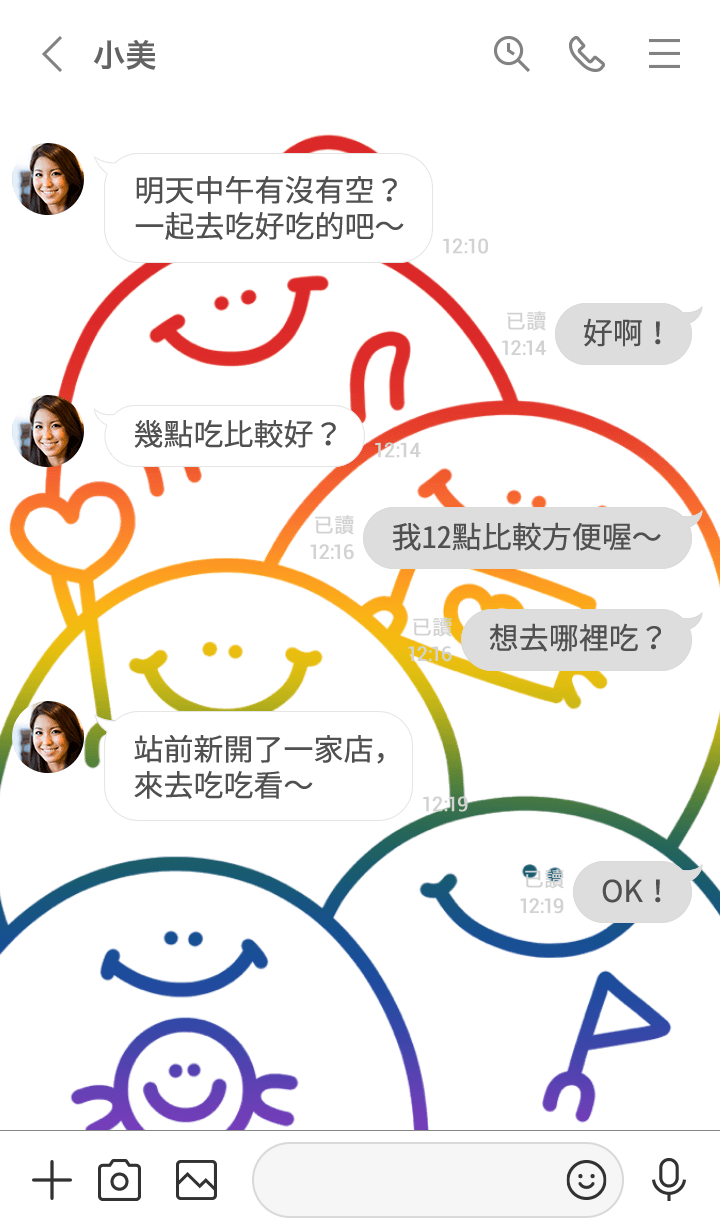Viewport: 720px width, 1232px height.
Task: Open the emoji and sticker picker
Action: [x=586, y=1181]
